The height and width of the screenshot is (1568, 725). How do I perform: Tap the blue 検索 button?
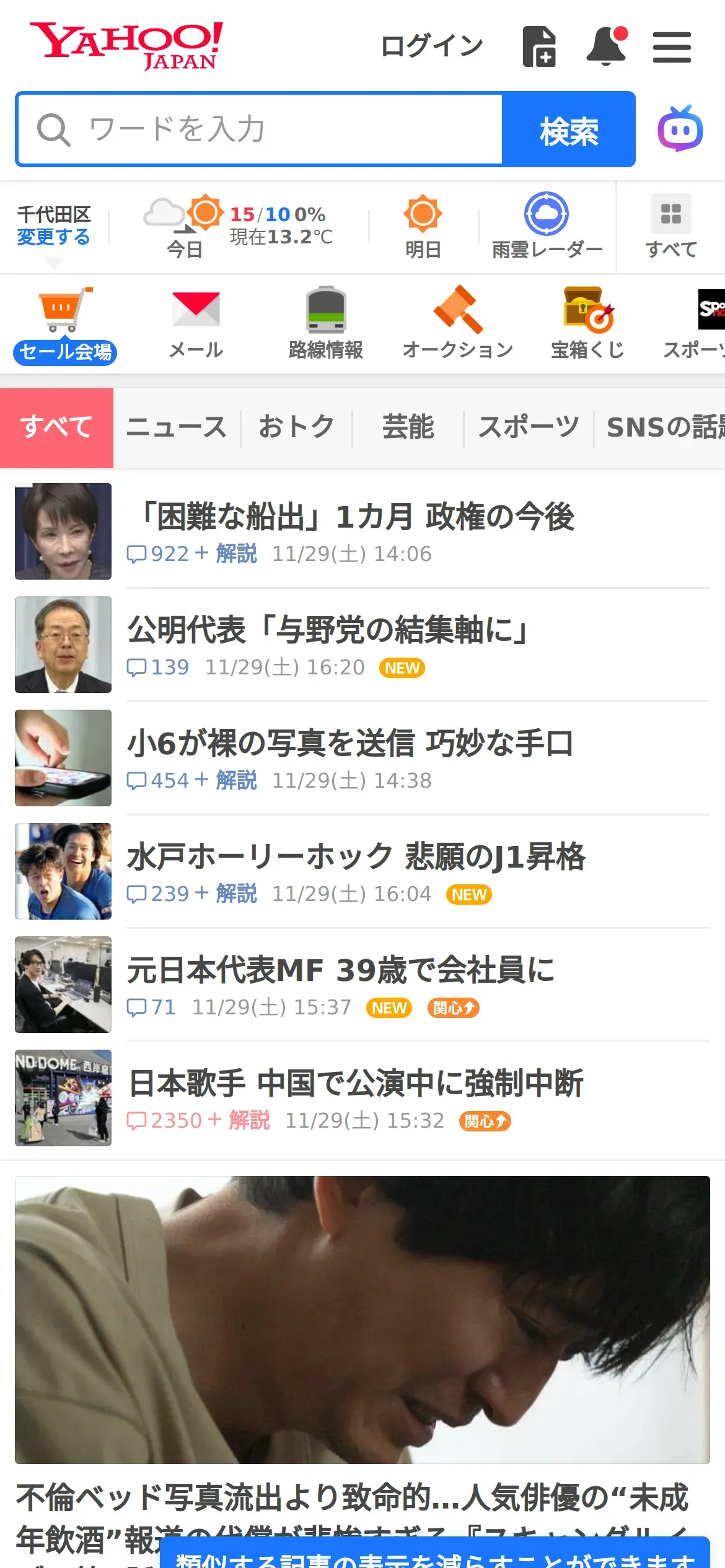(568, 129)
